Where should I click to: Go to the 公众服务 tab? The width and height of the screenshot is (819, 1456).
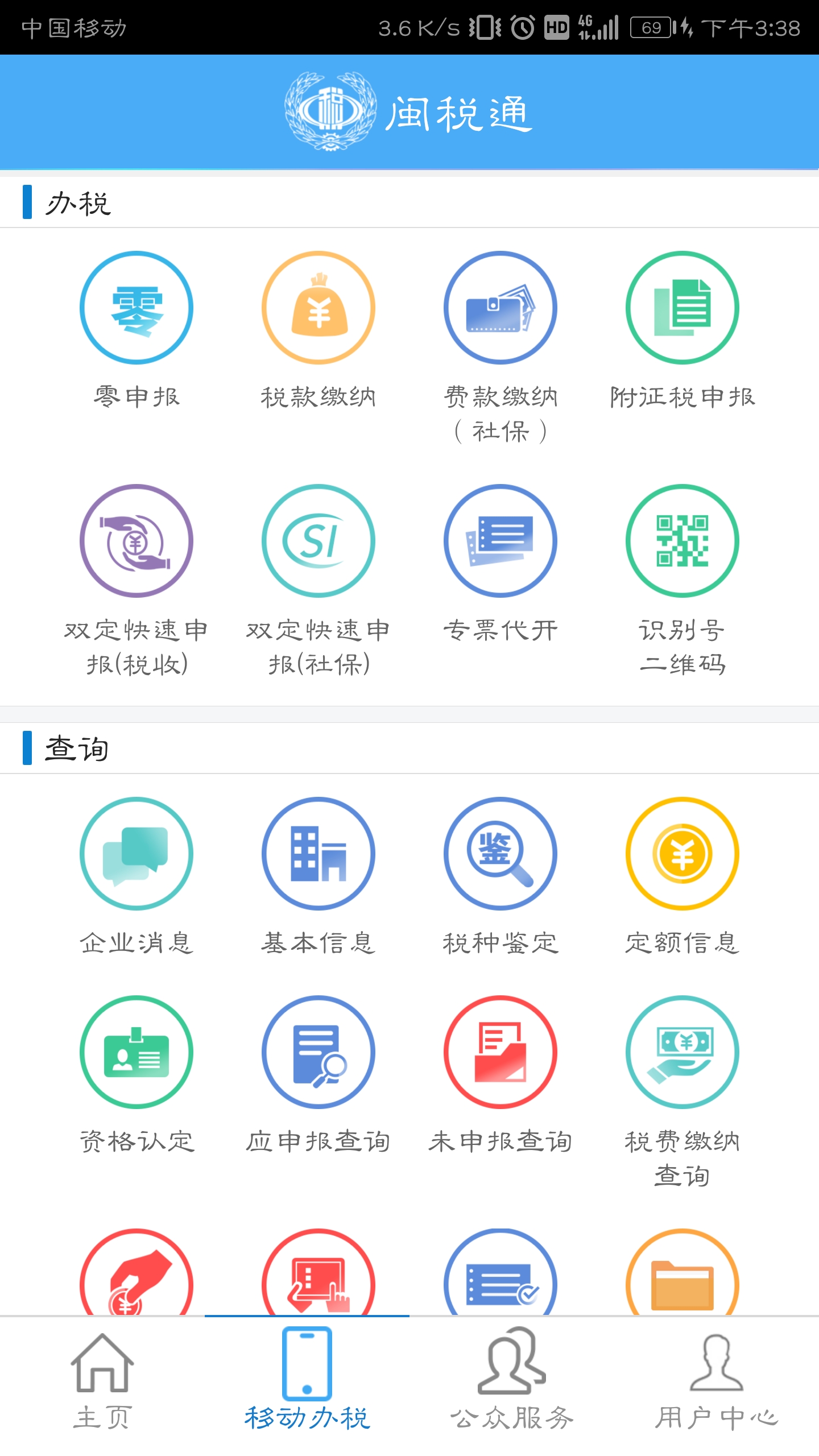[512, 1382]
